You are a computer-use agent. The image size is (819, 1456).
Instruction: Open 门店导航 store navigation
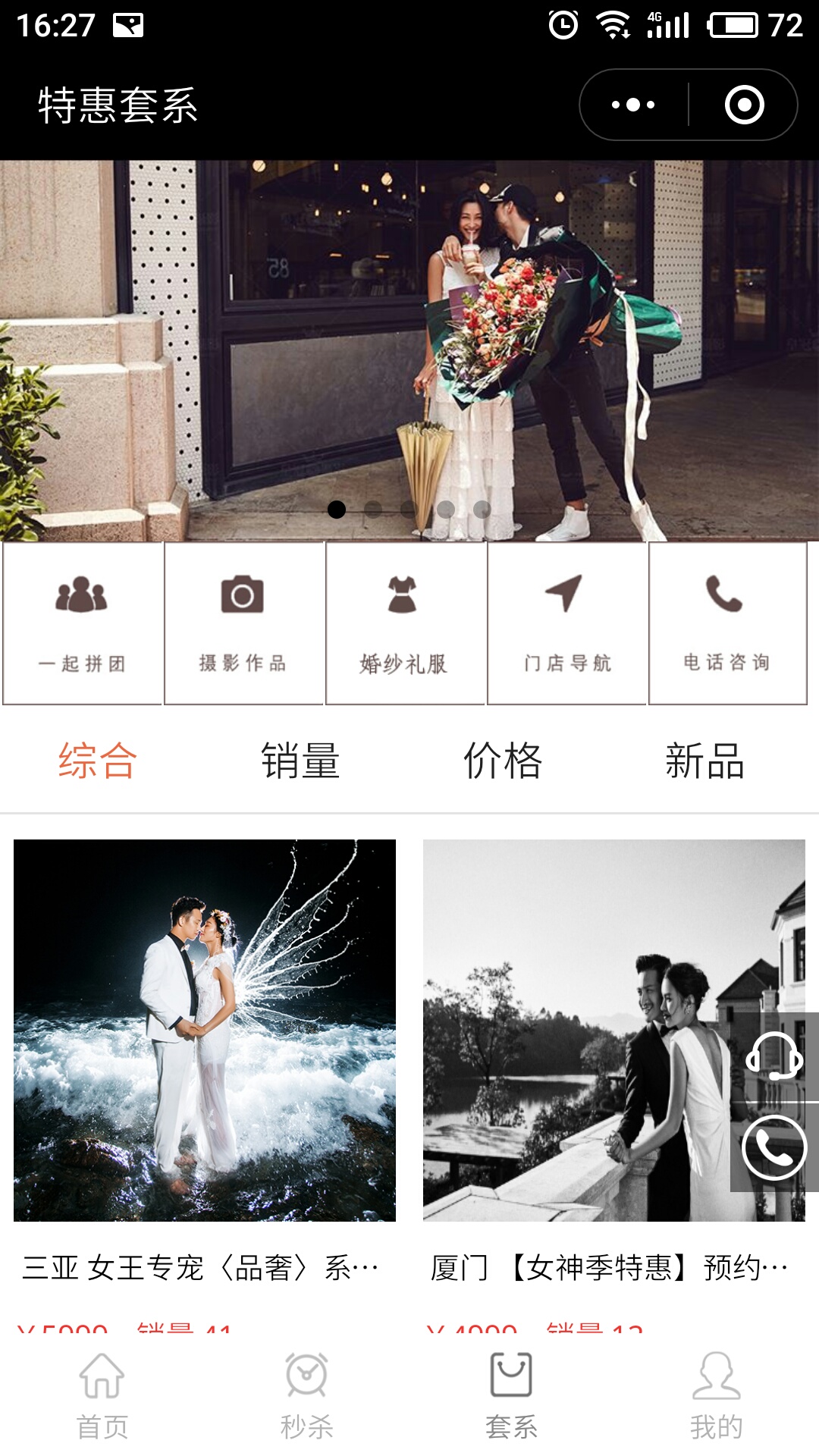pos(566,623)
